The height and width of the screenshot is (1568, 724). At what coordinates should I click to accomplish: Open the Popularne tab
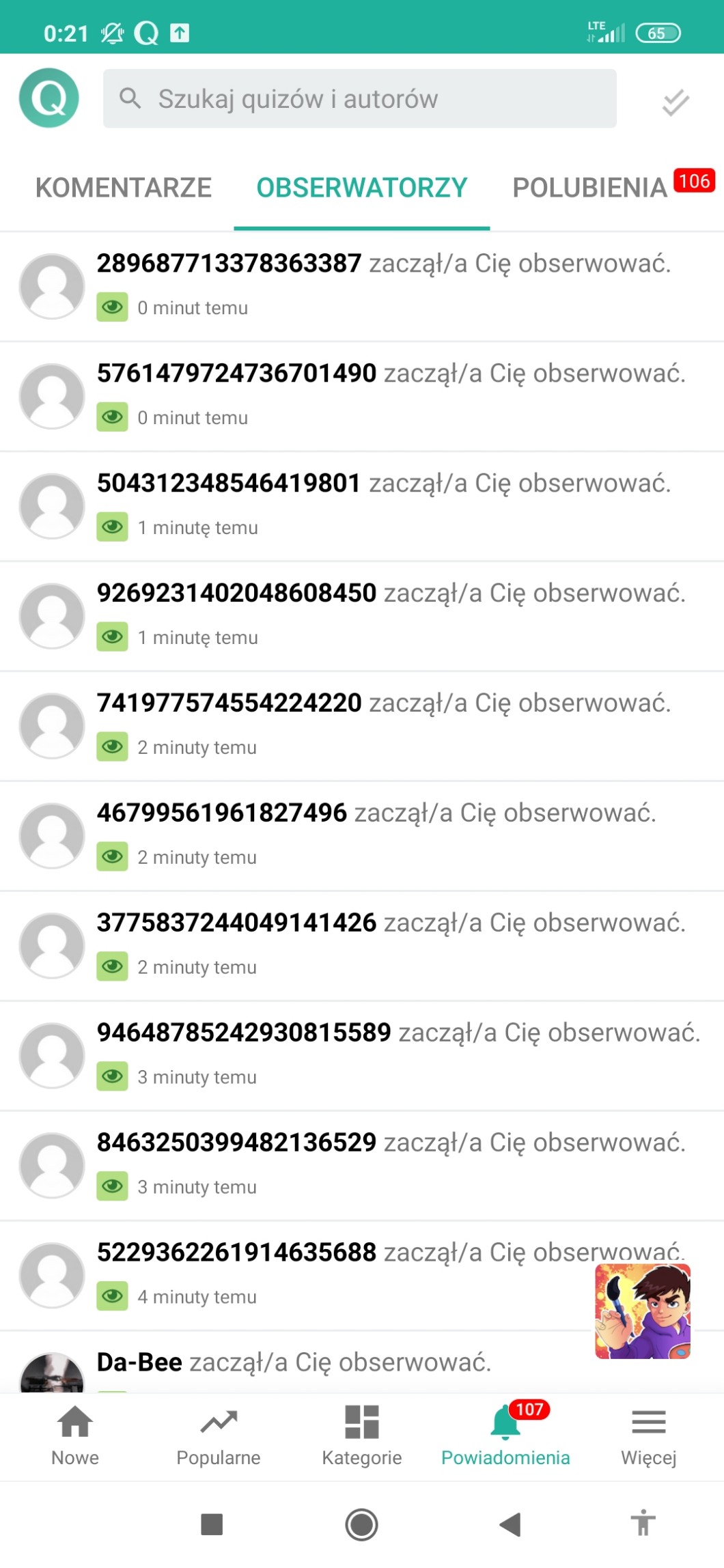pyautogui.click(x=219, y=1436)
